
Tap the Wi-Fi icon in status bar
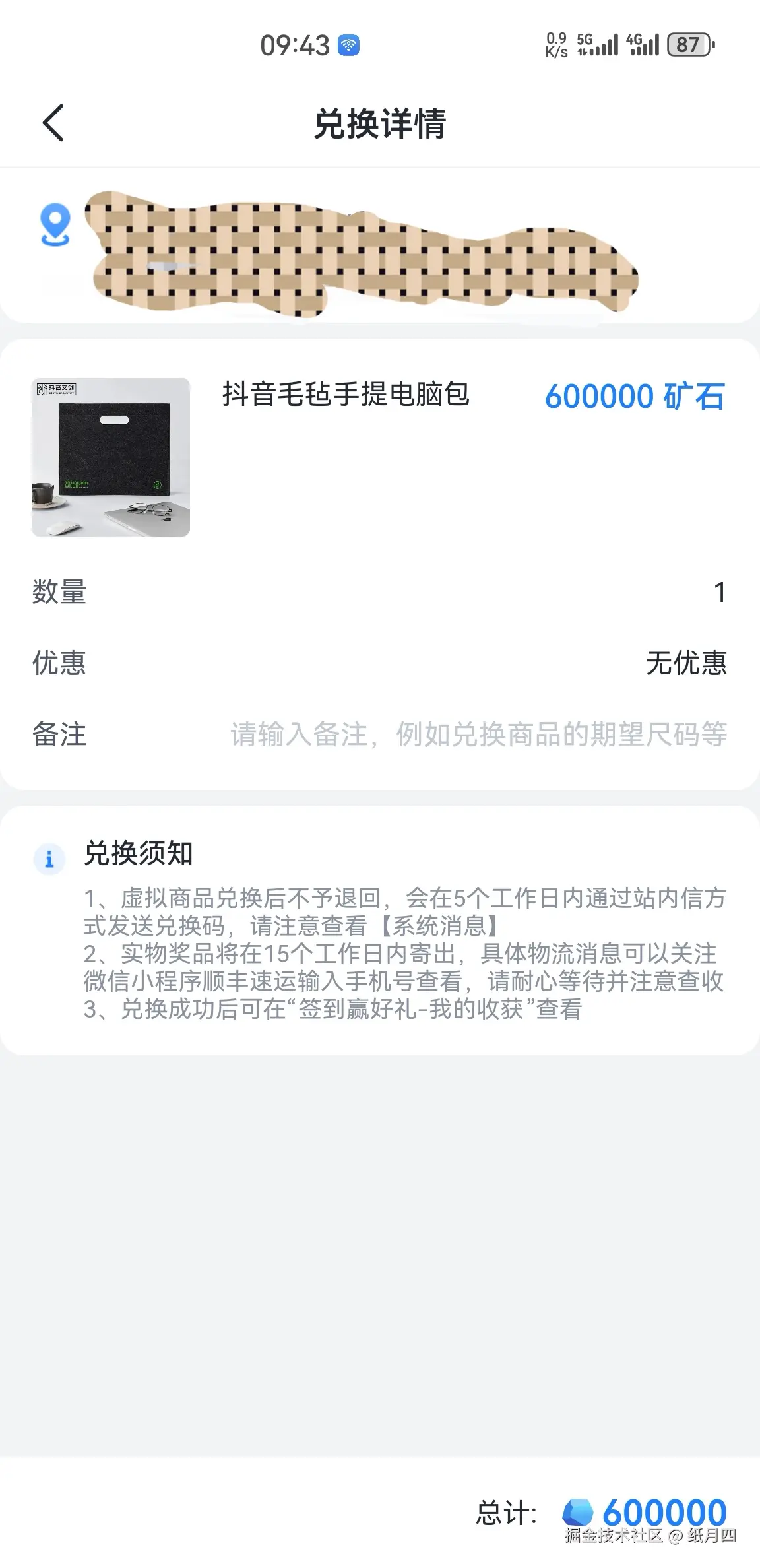350,44
